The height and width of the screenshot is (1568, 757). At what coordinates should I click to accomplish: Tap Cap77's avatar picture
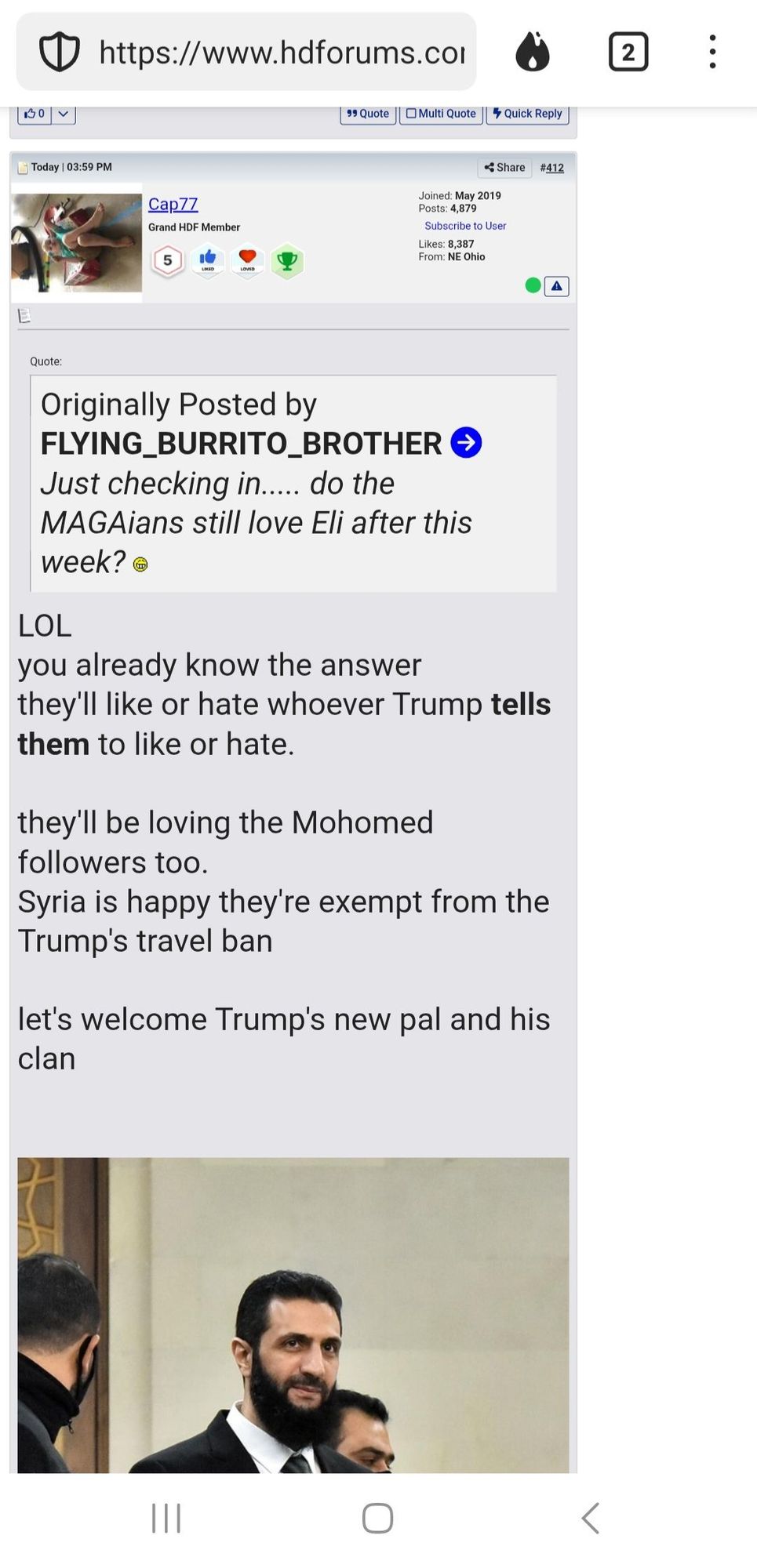77,243
